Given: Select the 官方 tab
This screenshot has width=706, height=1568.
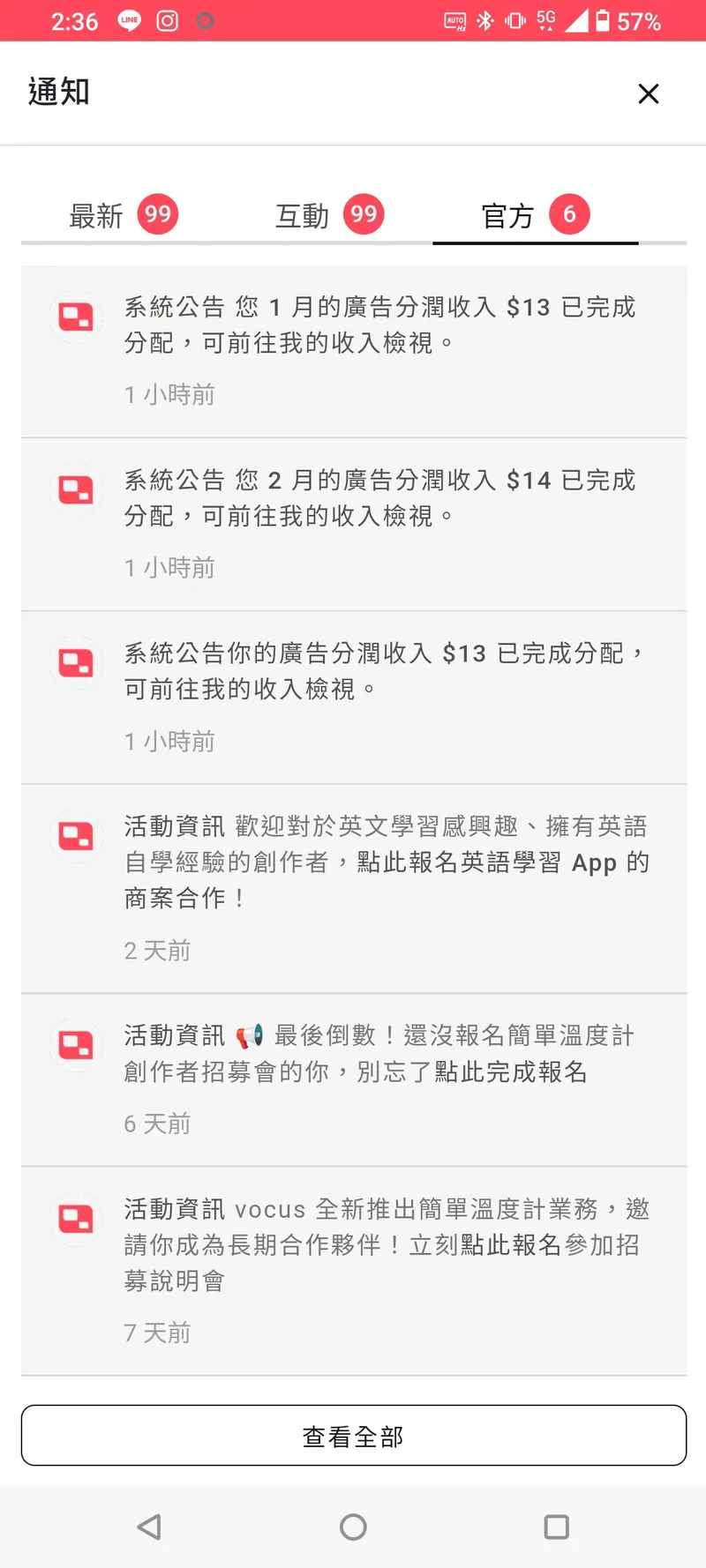Looking at the screenshot, I should point(535,215).
